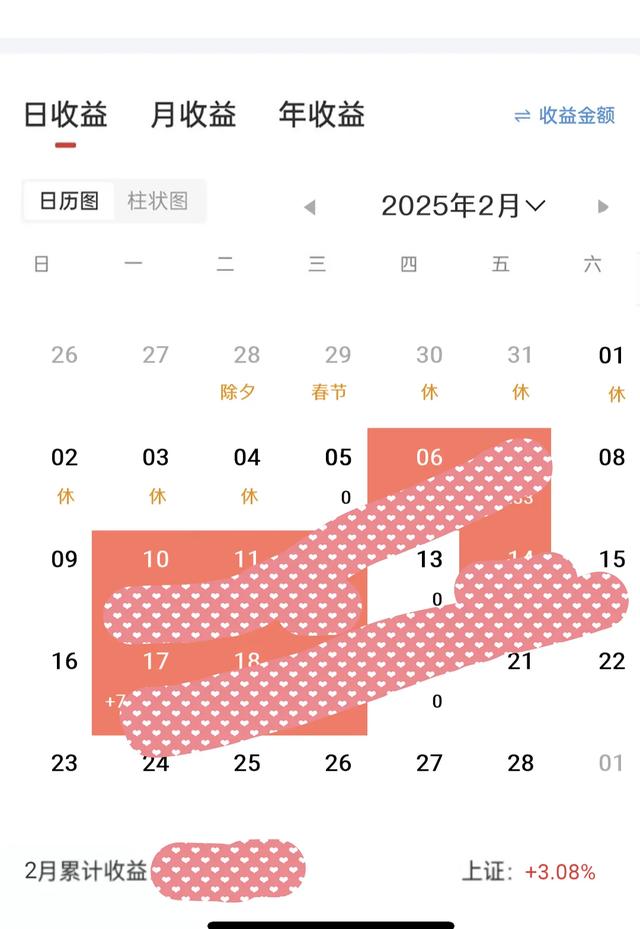Go to the previous month
The height and width of the screenshot is (929, 640).
[x=310, y=207]
